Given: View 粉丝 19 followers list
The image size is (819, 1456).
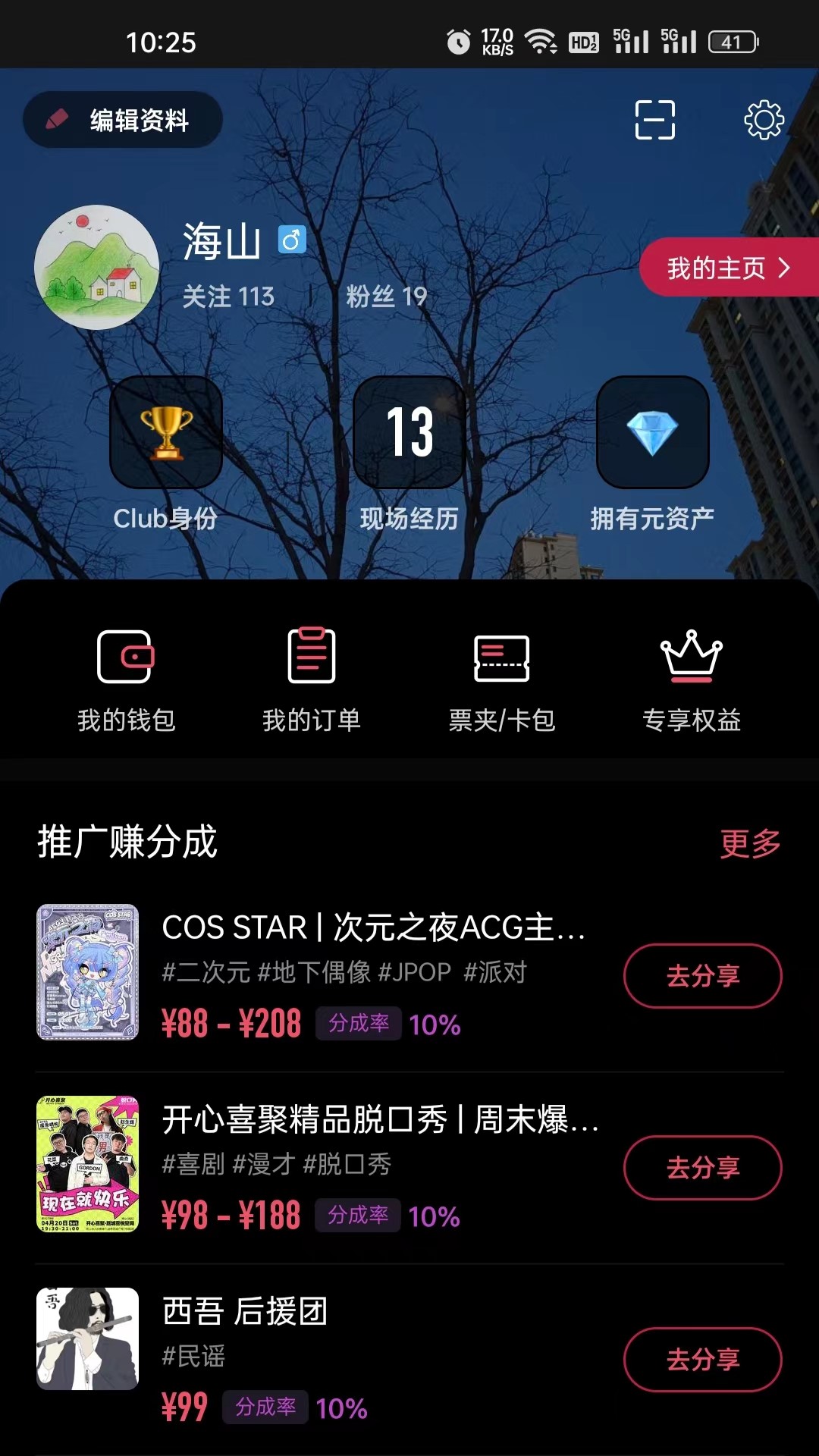Looking at the screenshot, I should [387, 297].
